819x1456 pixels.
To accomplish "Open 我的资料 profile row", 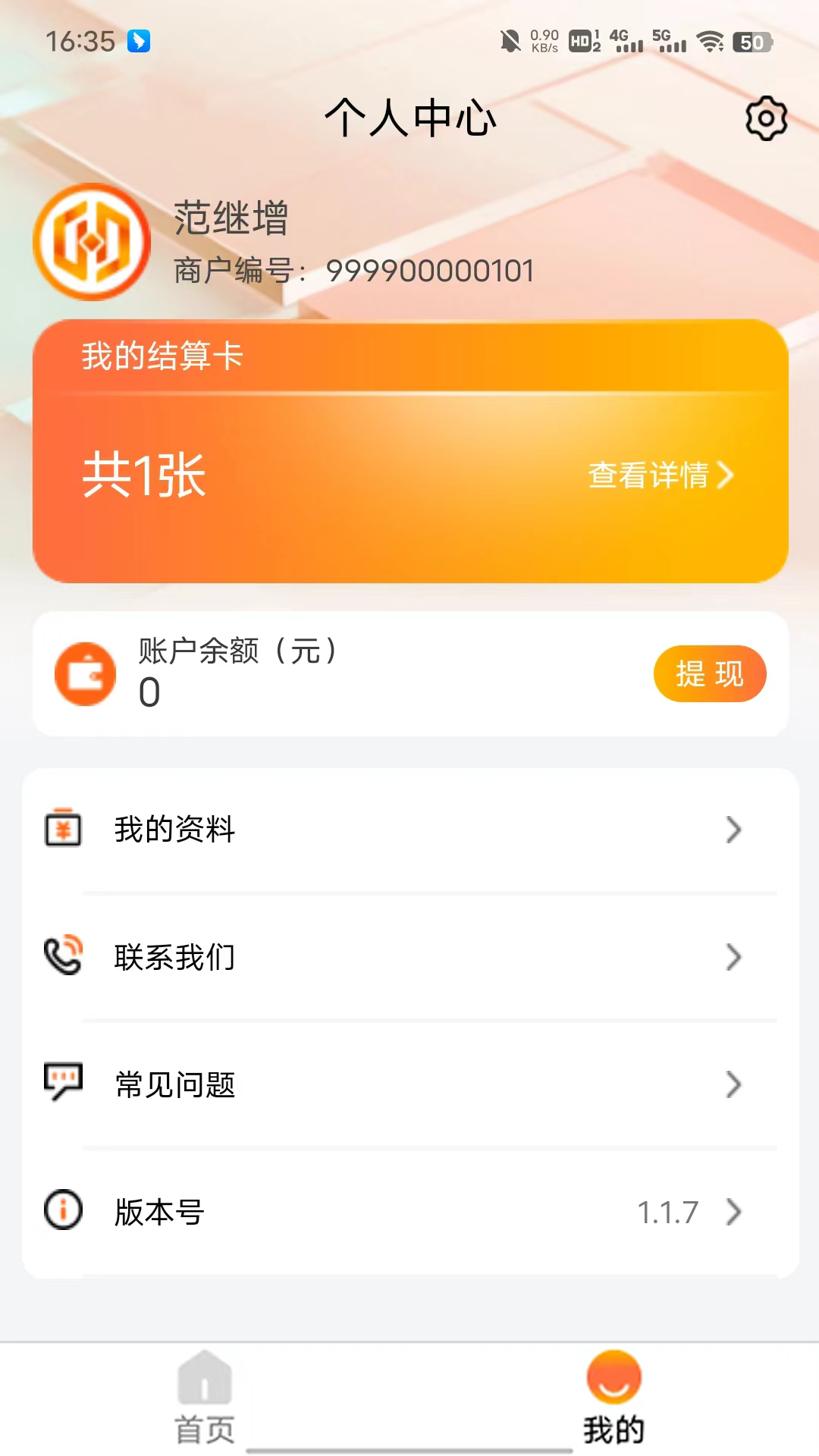I will (409, 830).
